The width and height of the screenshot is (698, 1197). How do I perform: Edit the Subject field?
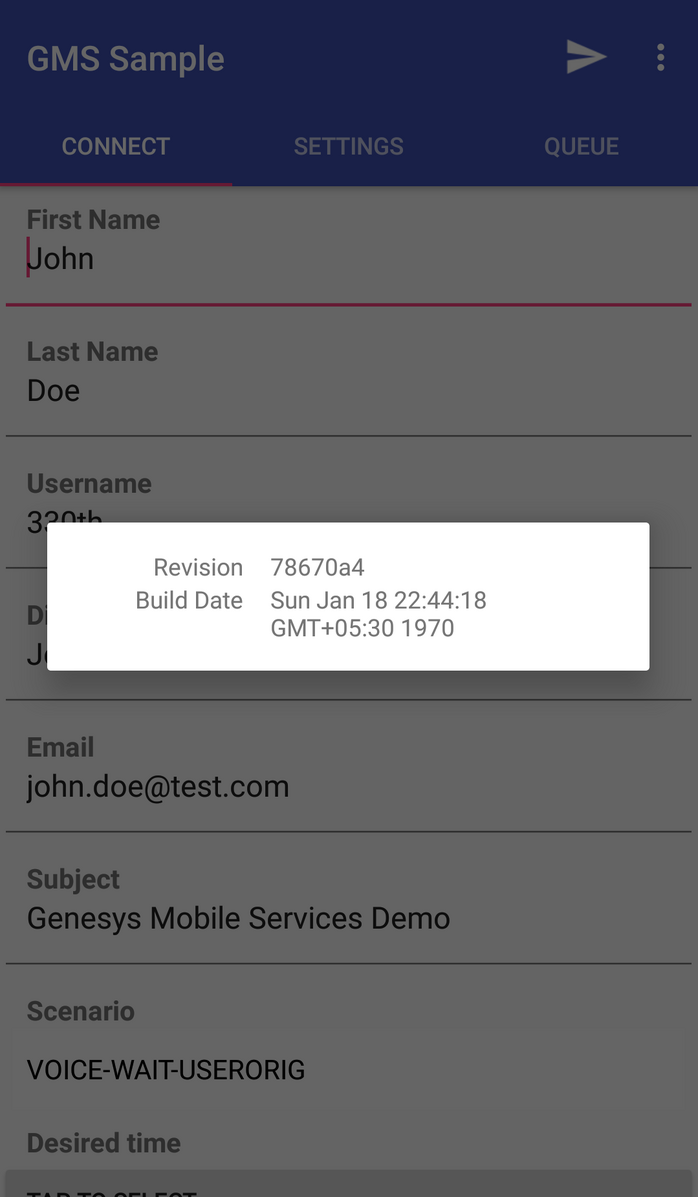(x=348, y=919)
